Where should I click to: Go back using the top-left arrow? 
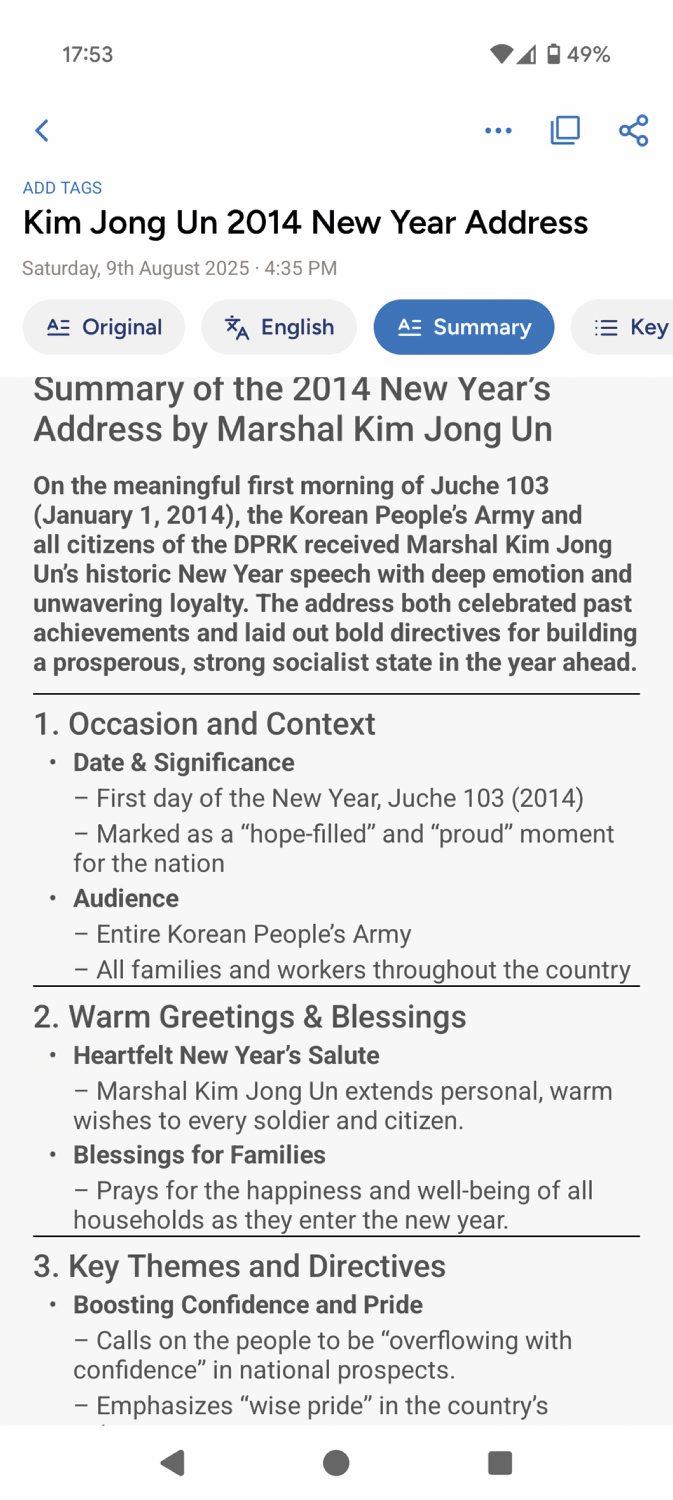42,130
